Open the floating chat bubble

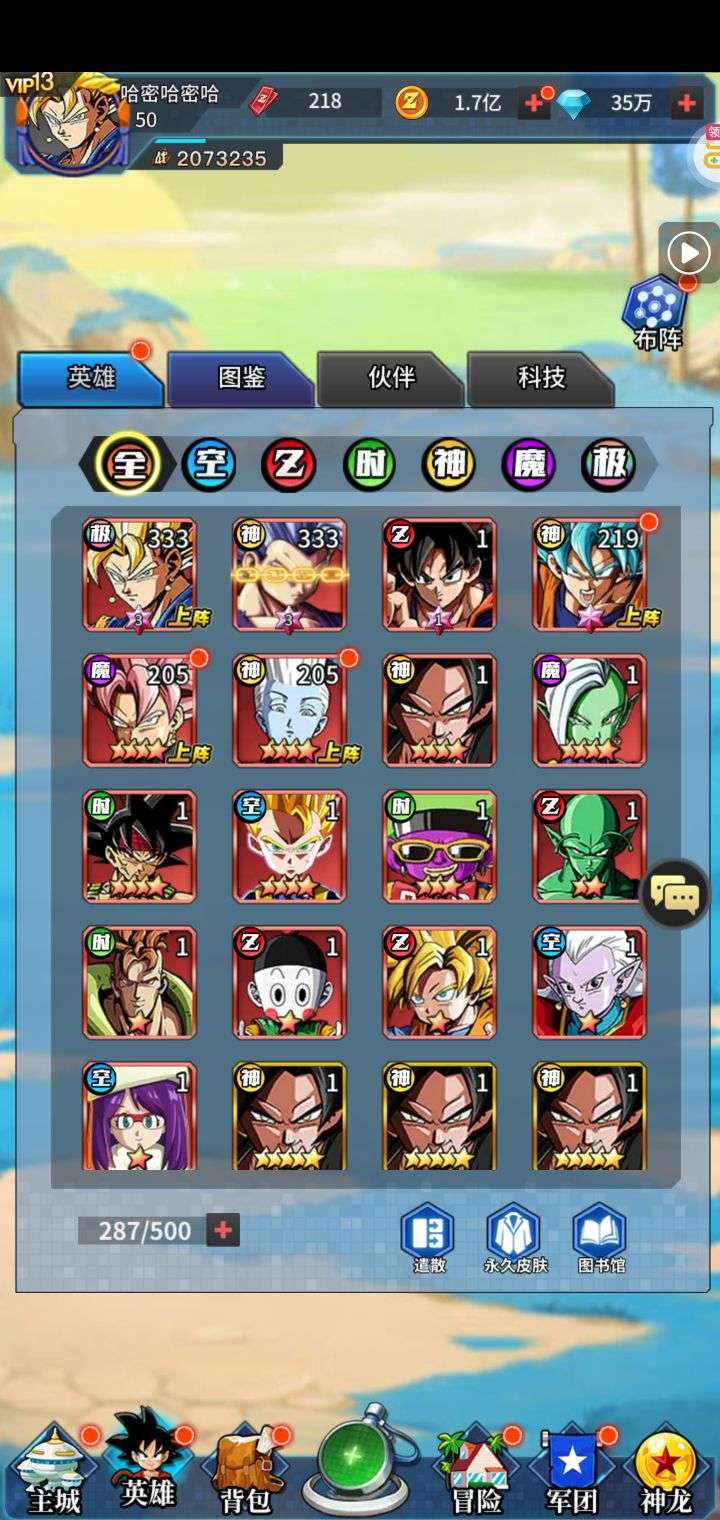pos(675,894)
